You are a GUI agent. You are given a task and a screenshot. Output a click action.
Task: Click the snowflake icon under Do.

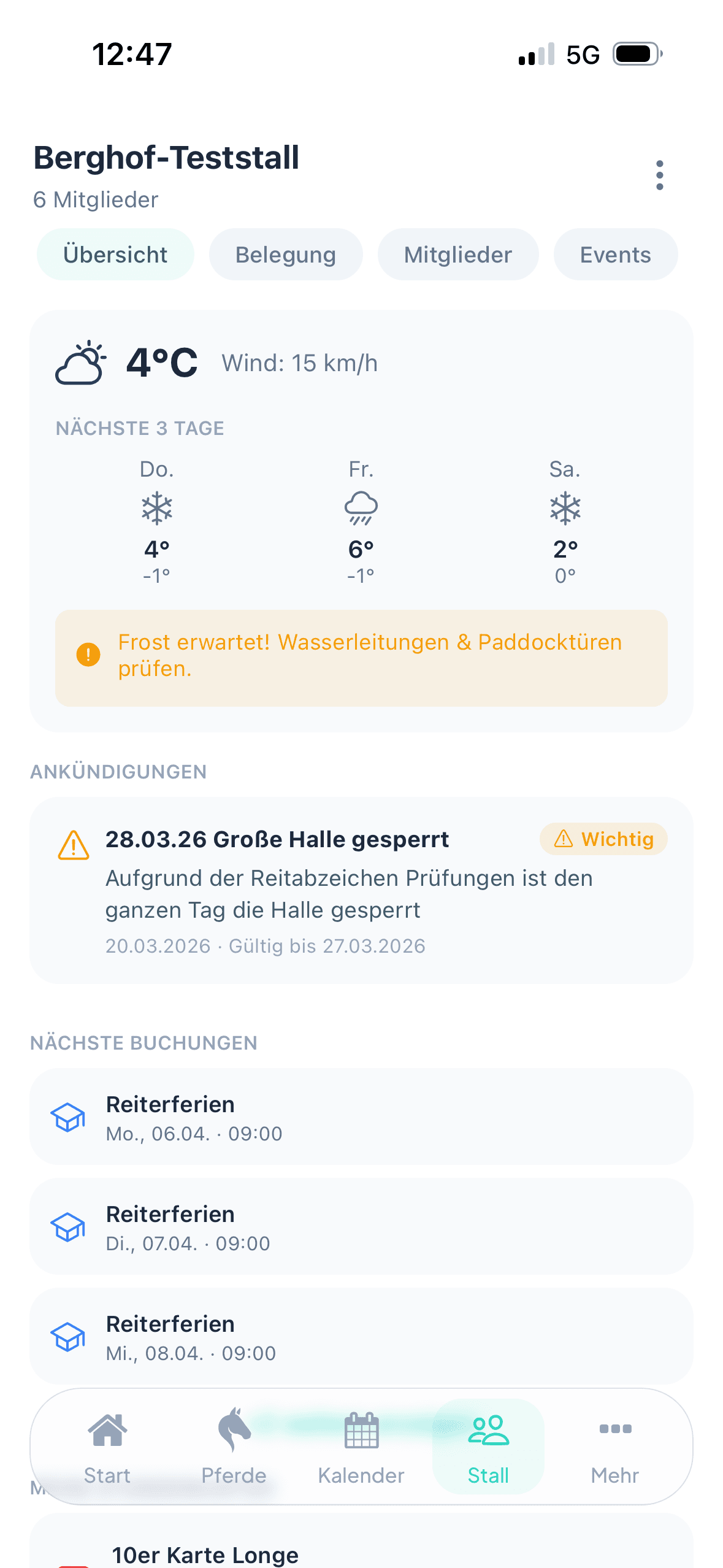155,507
